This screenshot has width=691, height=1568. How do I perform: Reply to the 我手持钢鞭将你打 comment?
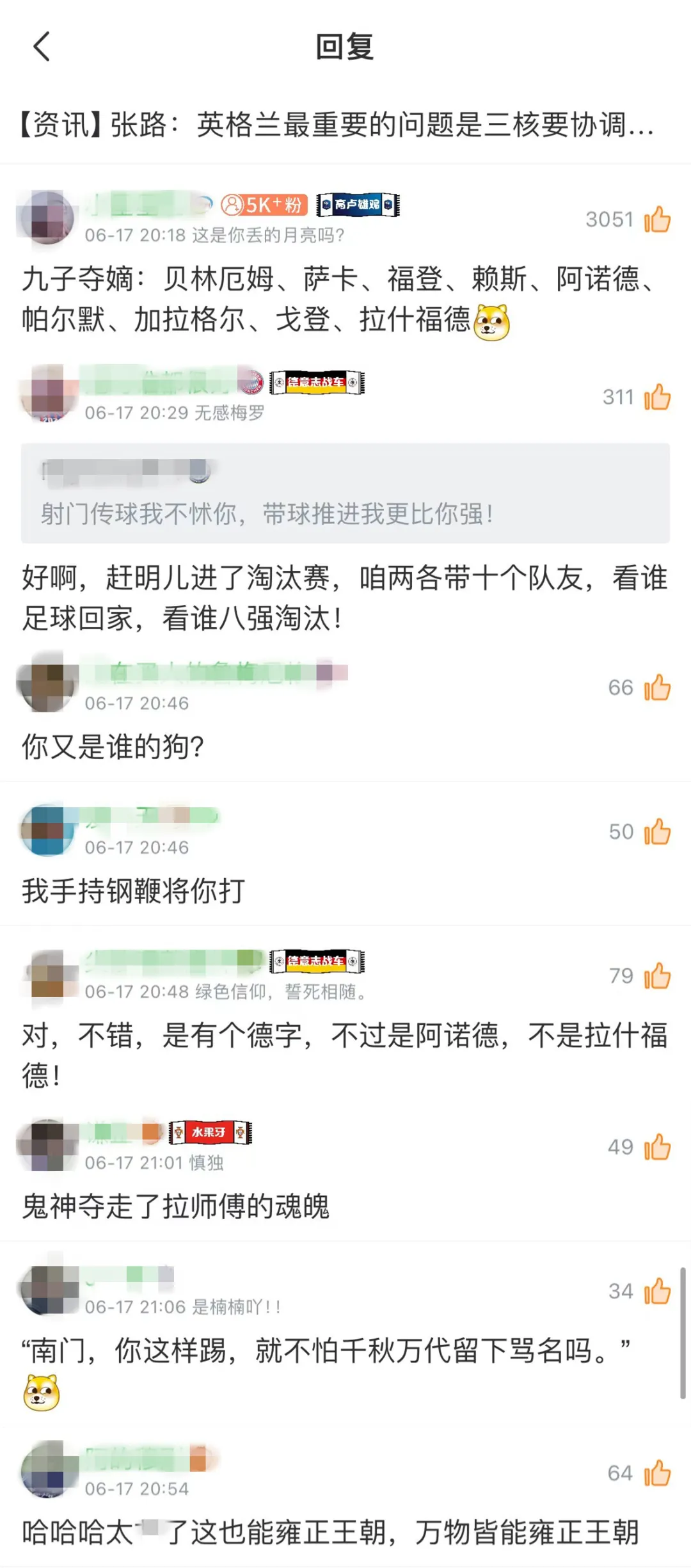point(134,891)
